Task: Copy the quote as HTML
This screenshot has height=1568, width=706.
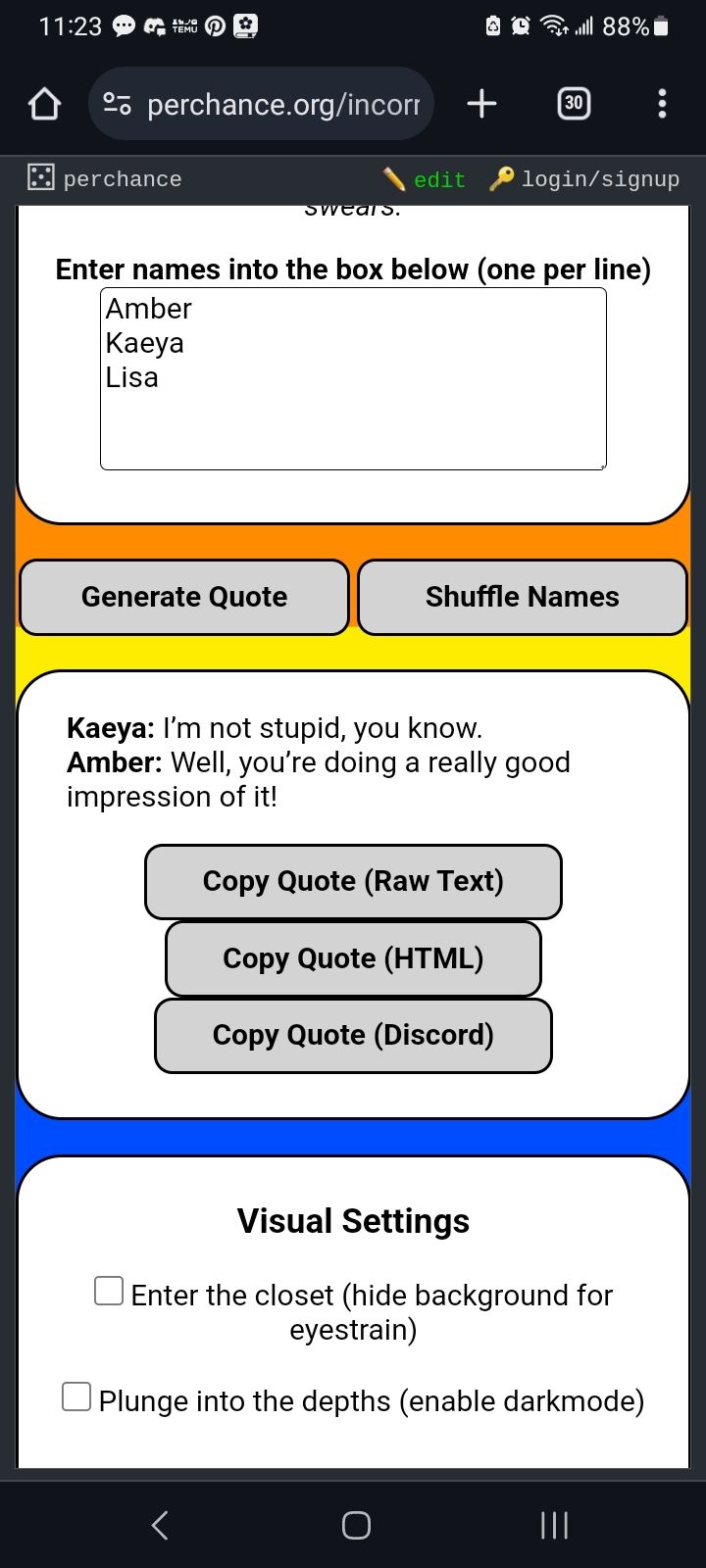Action: point(353,958)
